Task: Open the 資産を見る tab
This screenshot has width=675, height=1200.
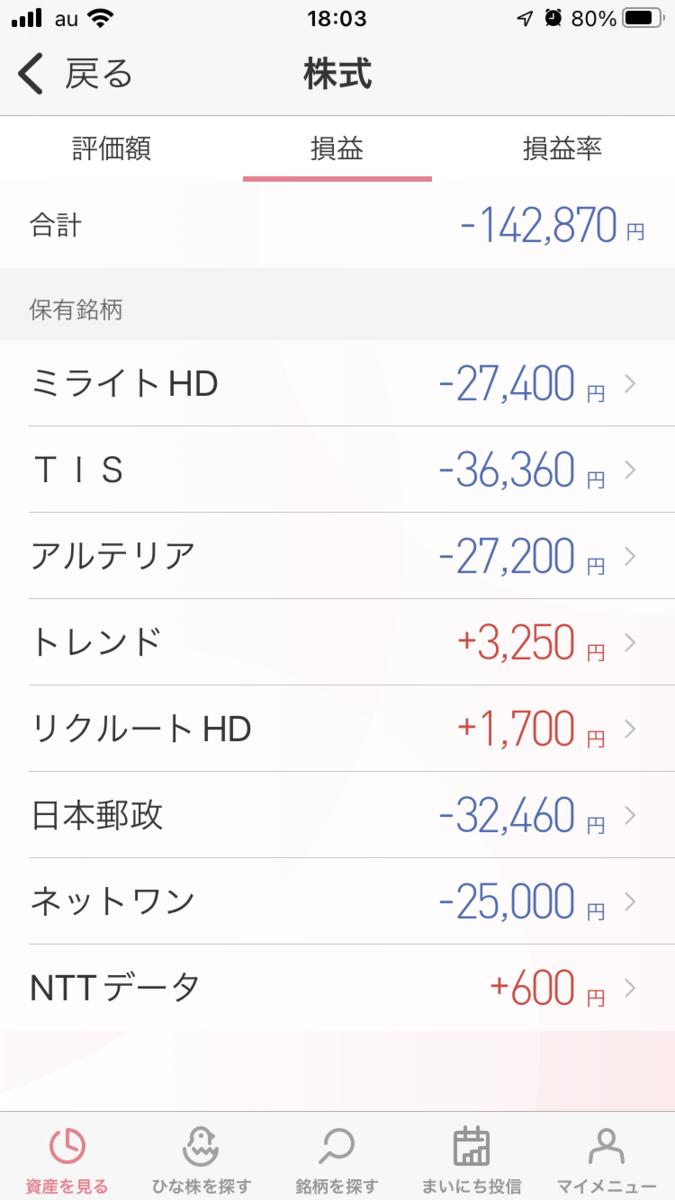Action: point(68,1160)
